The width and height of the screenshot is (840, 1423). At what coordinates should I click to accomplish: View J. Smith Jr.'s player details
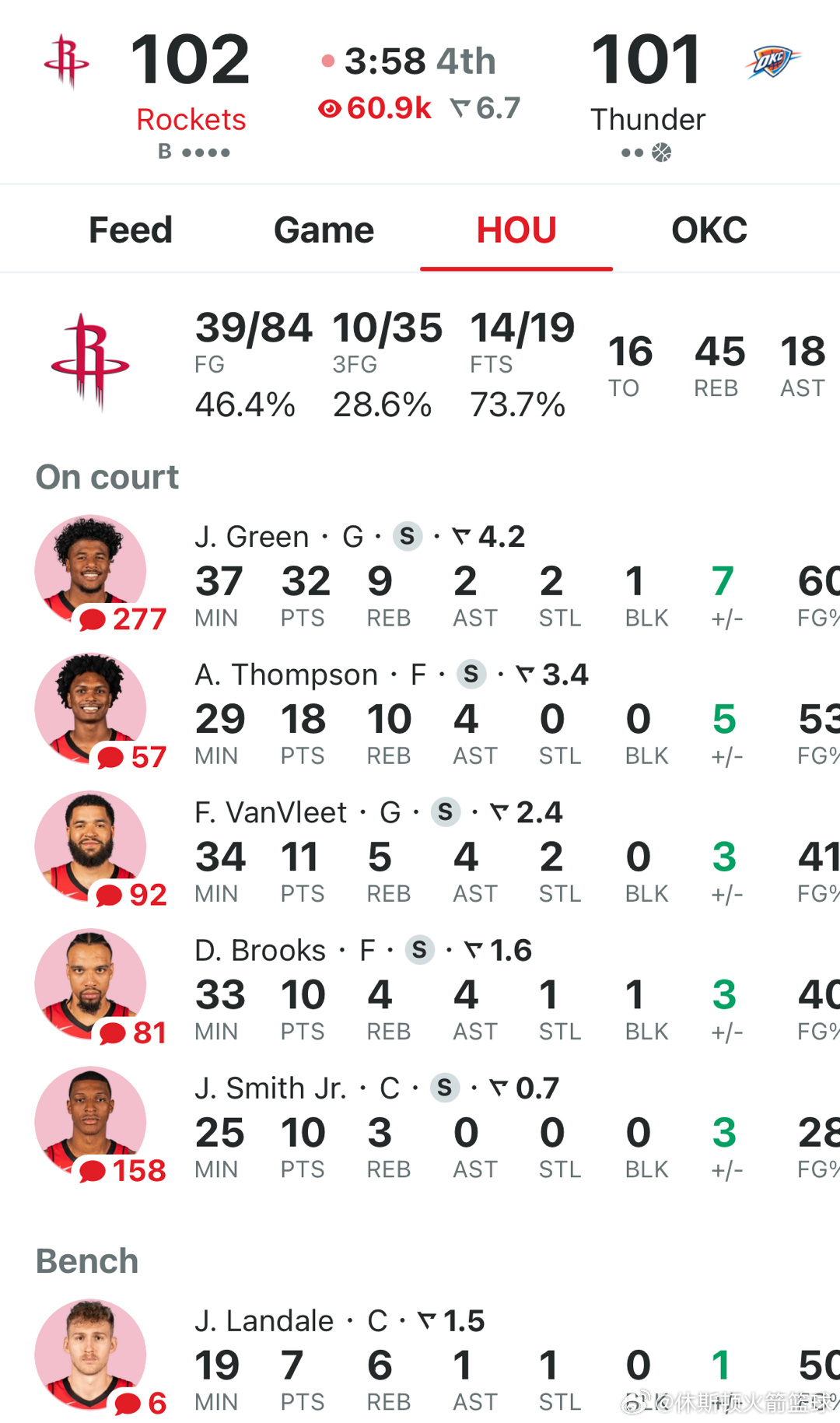(436, 1127)
